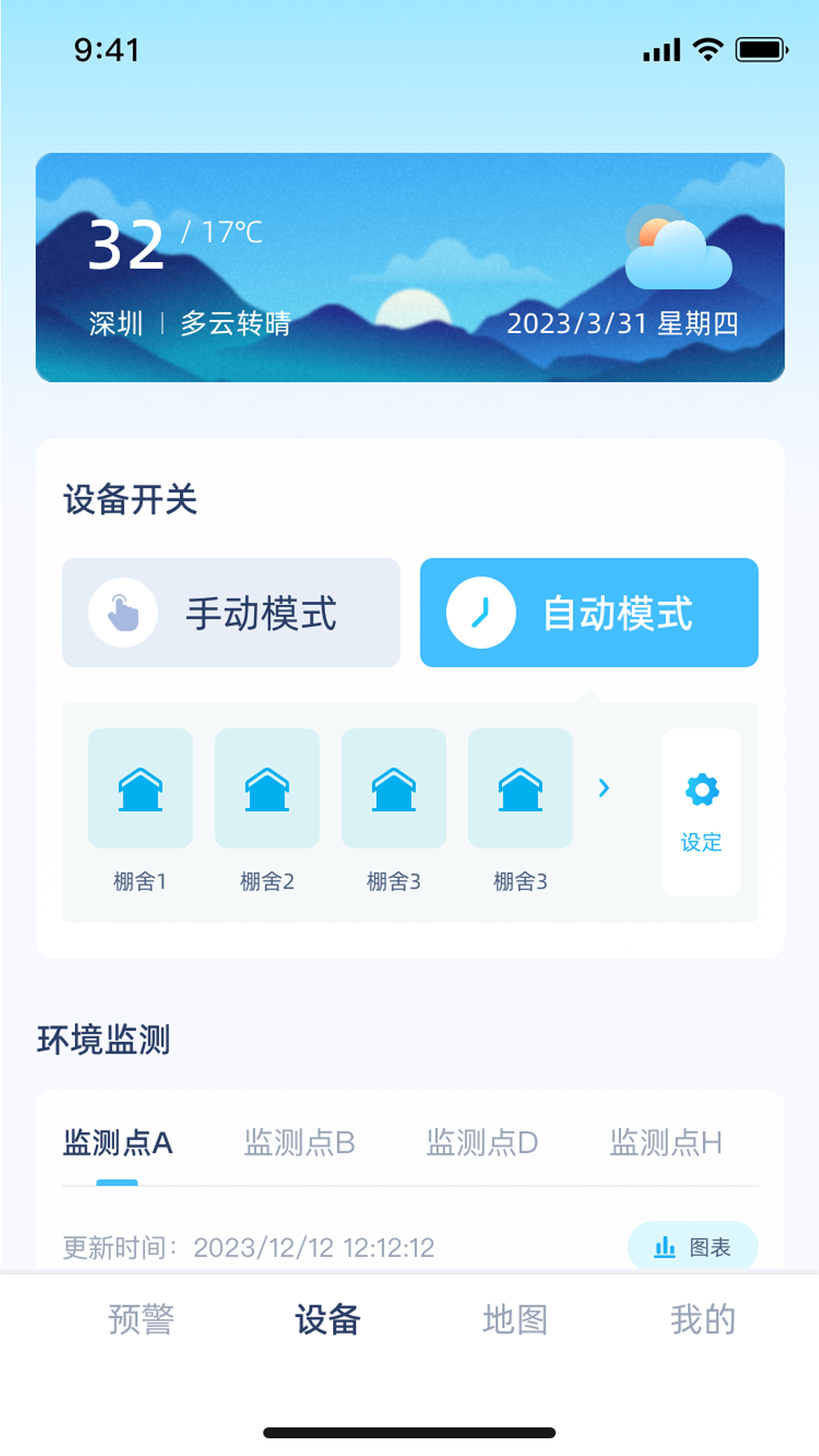Tap the arrow to show more sheds
The height and width of the screenshot is (1456, 819).
tap(604, 789)
